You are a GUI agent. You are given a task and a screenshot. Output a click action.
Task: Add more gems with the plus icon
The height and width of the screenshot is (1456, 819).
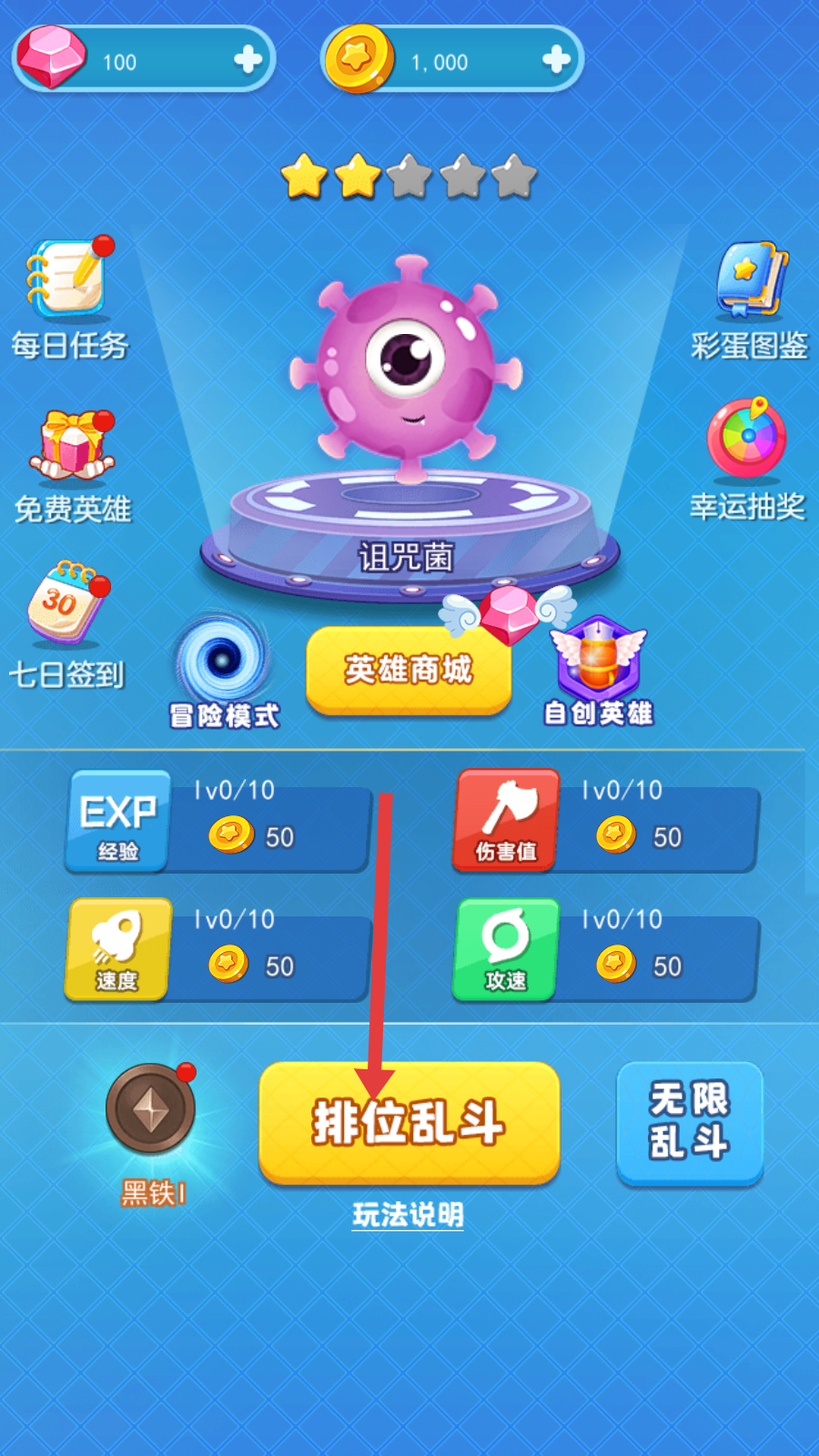click(248, 60)
